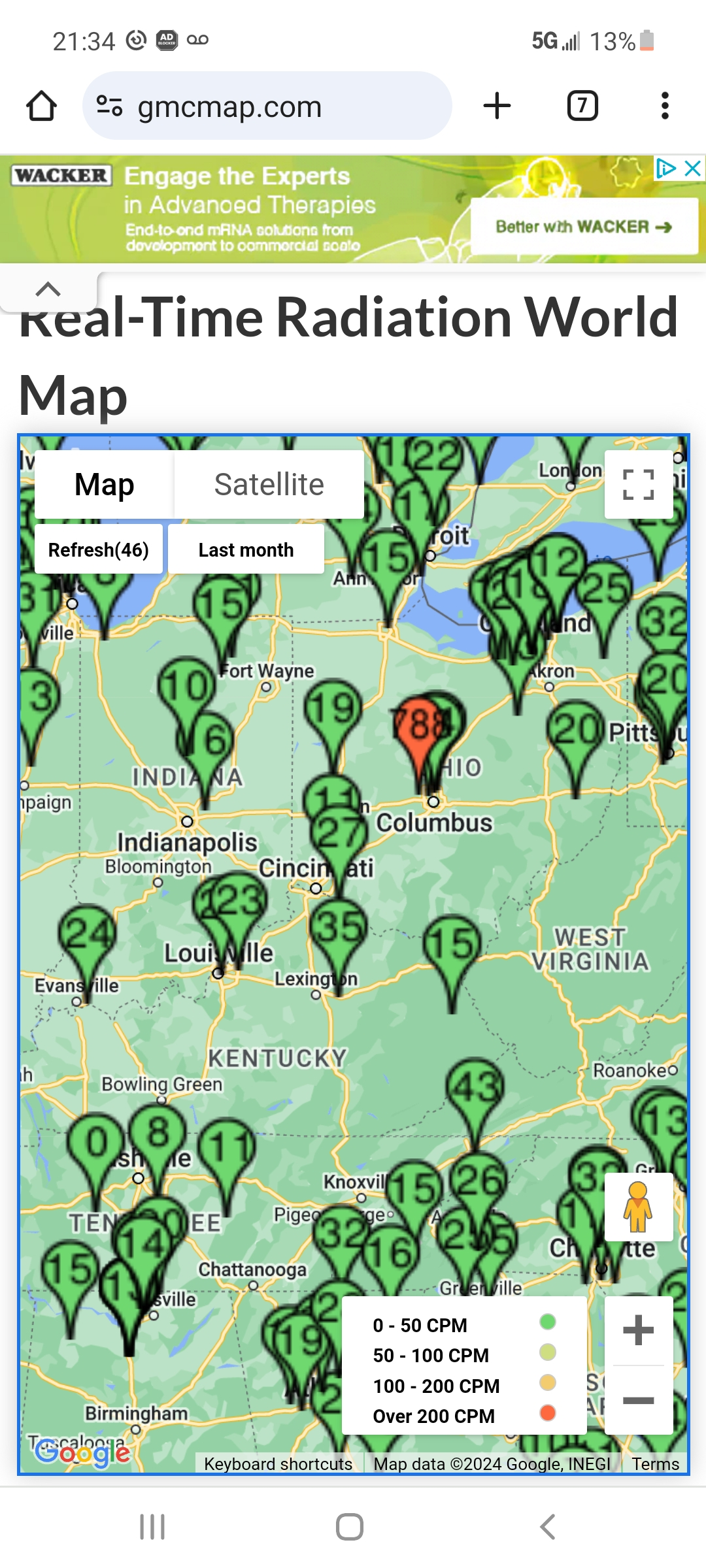Screen dimensions: 706x1568
Task: Zoom in on the map
Action: (638, 1331)
